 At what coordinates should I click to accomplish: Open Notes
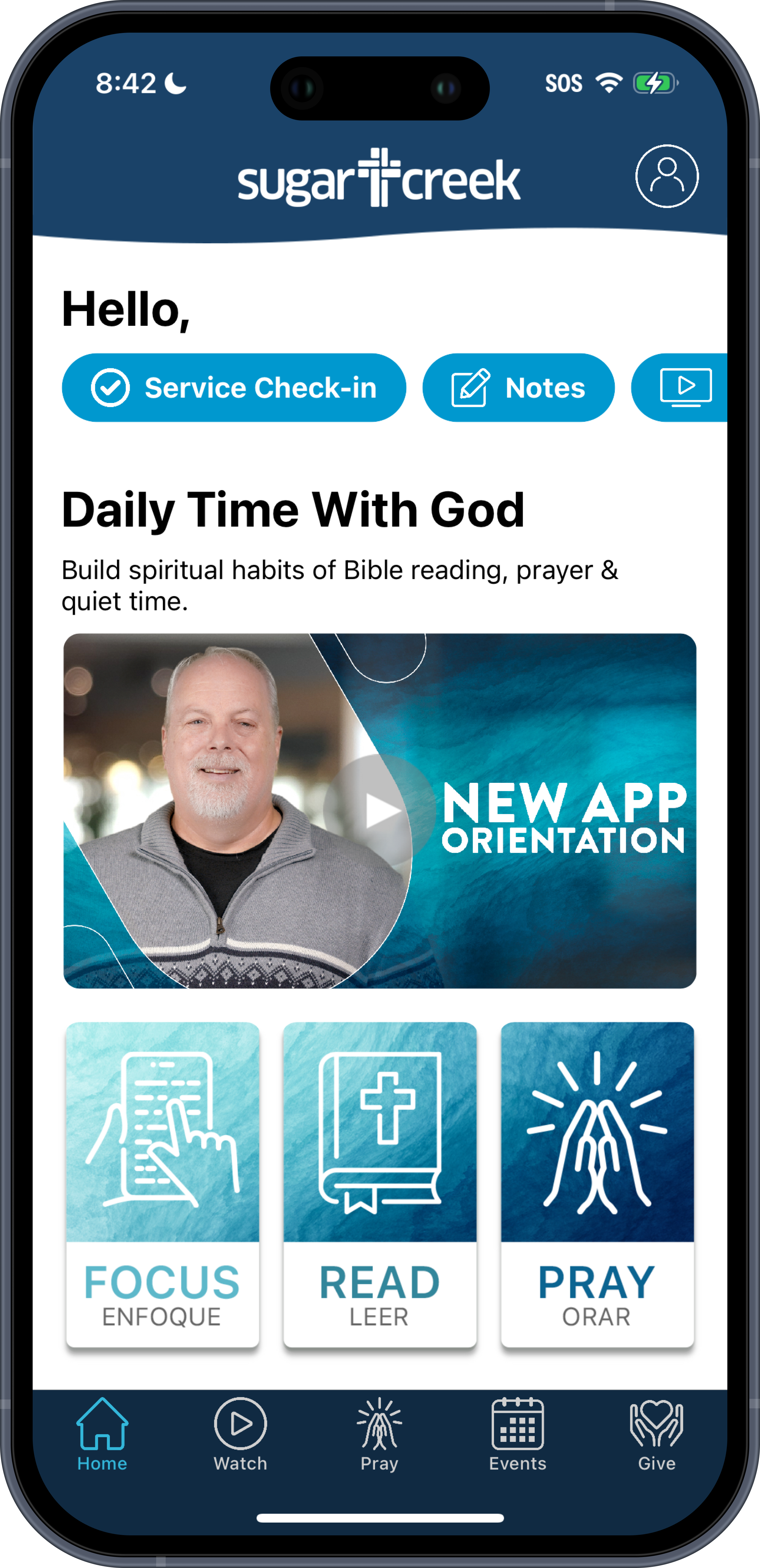tap(518, 388)
